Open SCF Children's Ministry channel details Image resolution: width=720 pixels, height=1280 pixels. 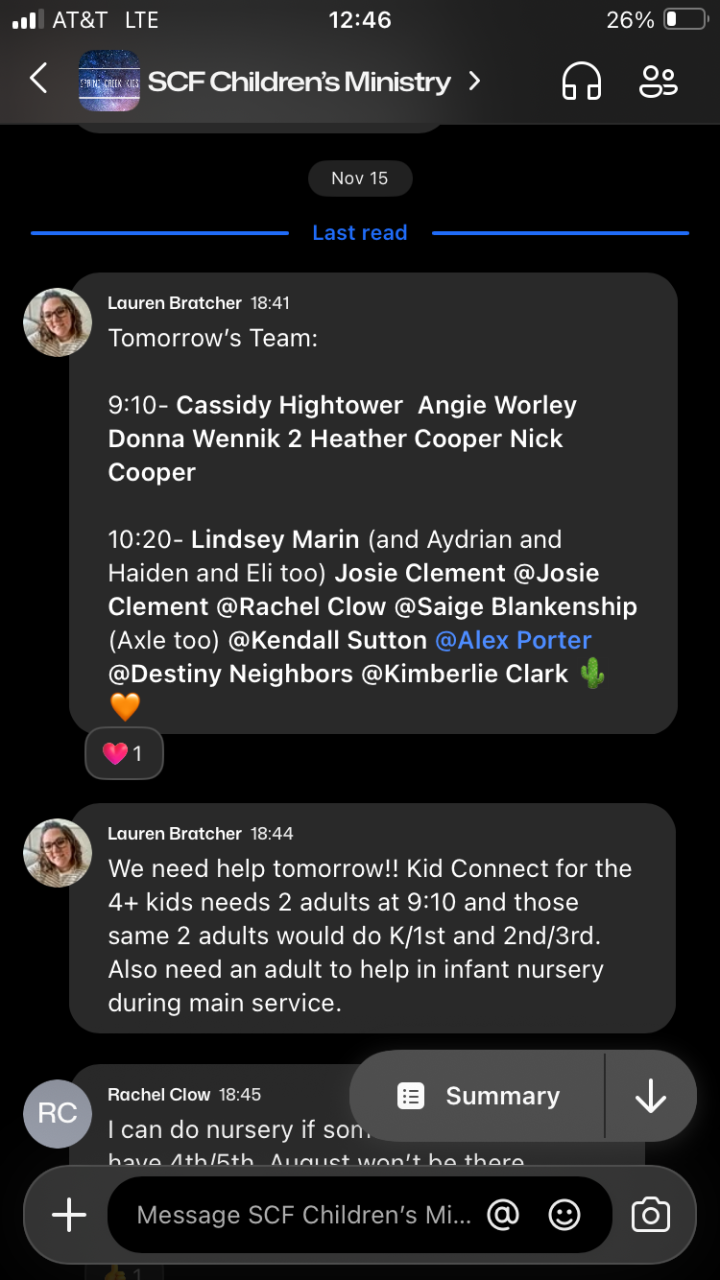click(299, 81)
